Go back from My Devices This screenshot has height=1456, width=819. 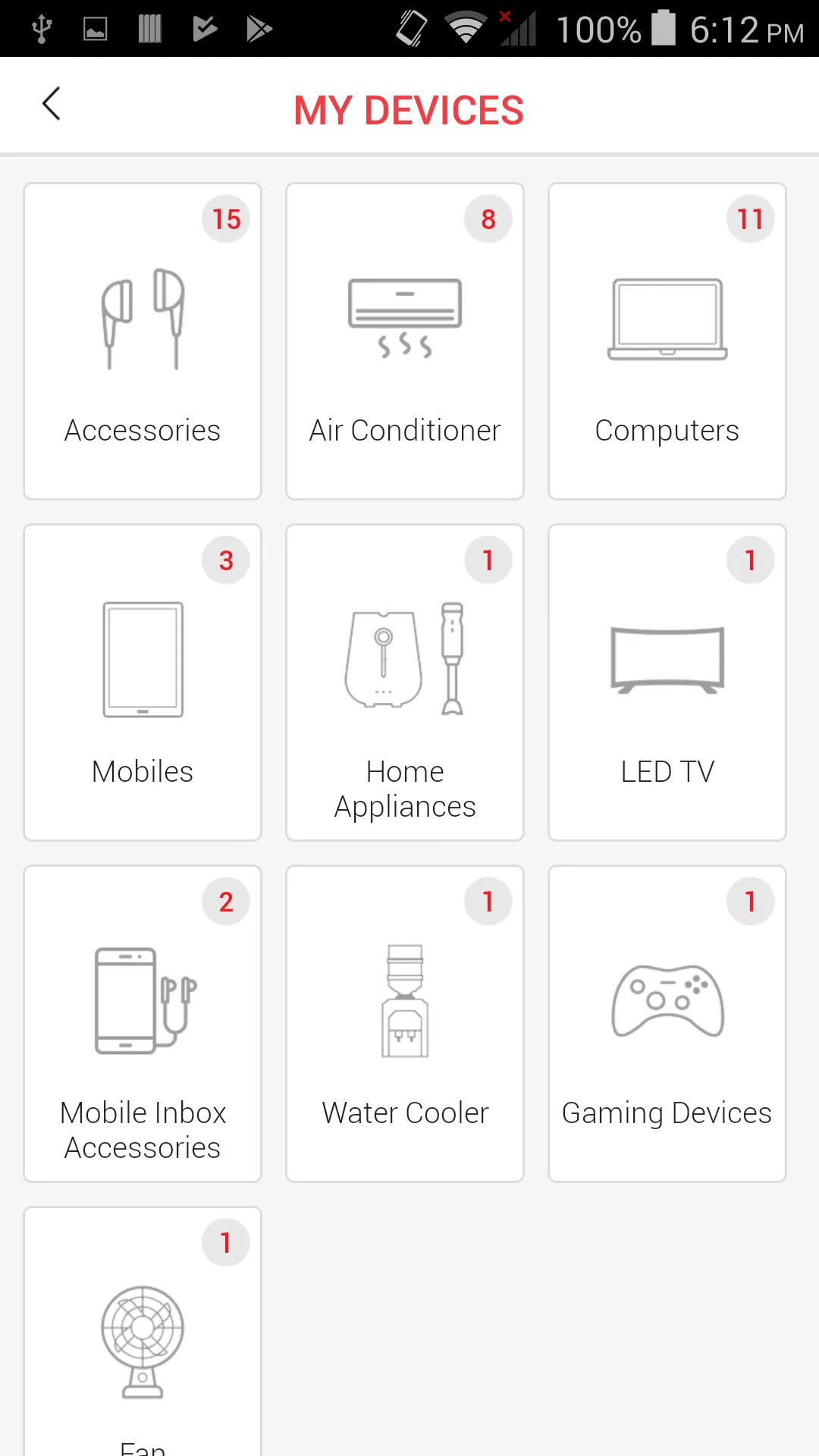point(51,104)
